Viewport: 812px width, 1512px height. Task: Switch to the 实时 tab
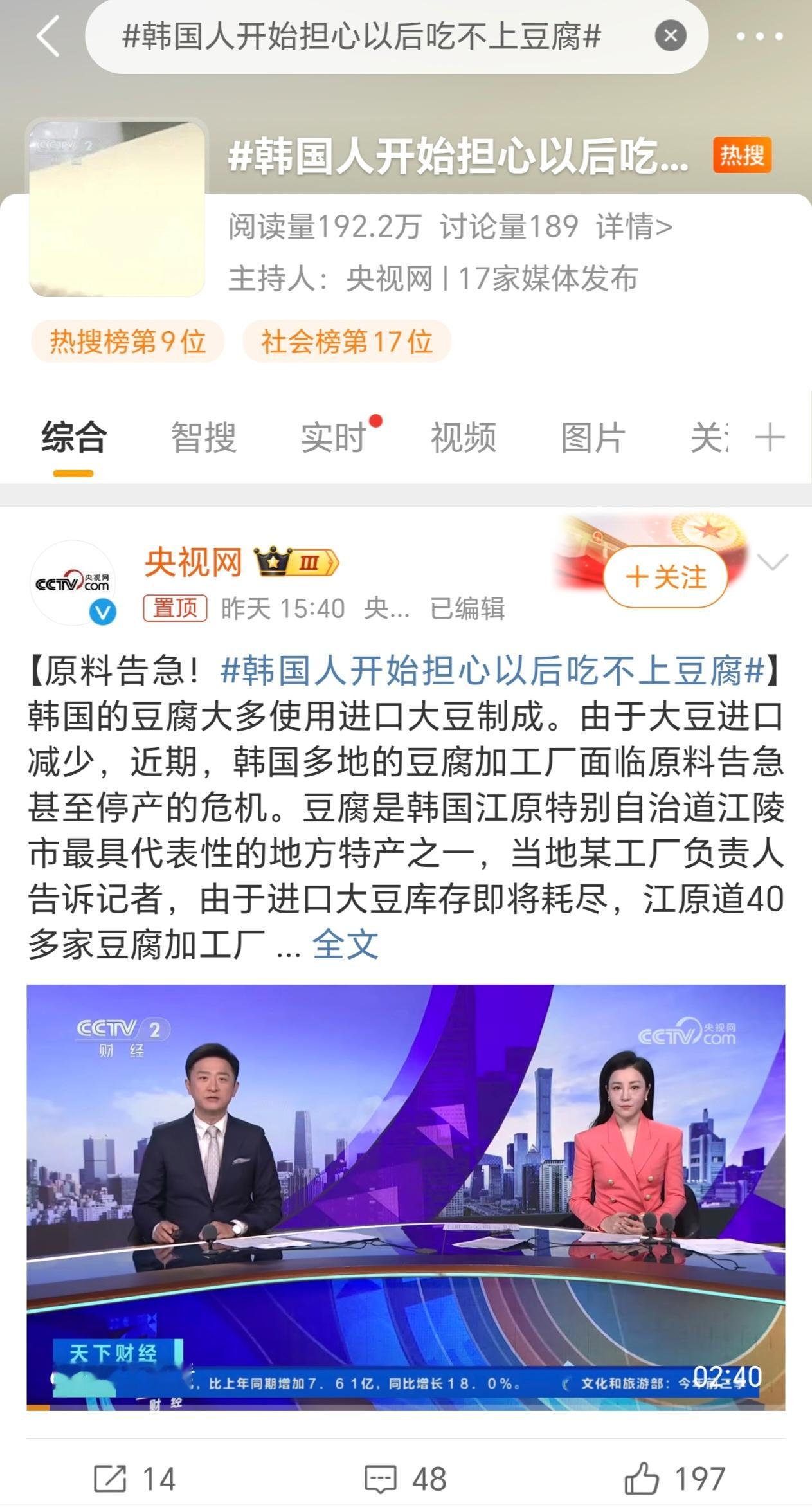[x=333, y=438]
